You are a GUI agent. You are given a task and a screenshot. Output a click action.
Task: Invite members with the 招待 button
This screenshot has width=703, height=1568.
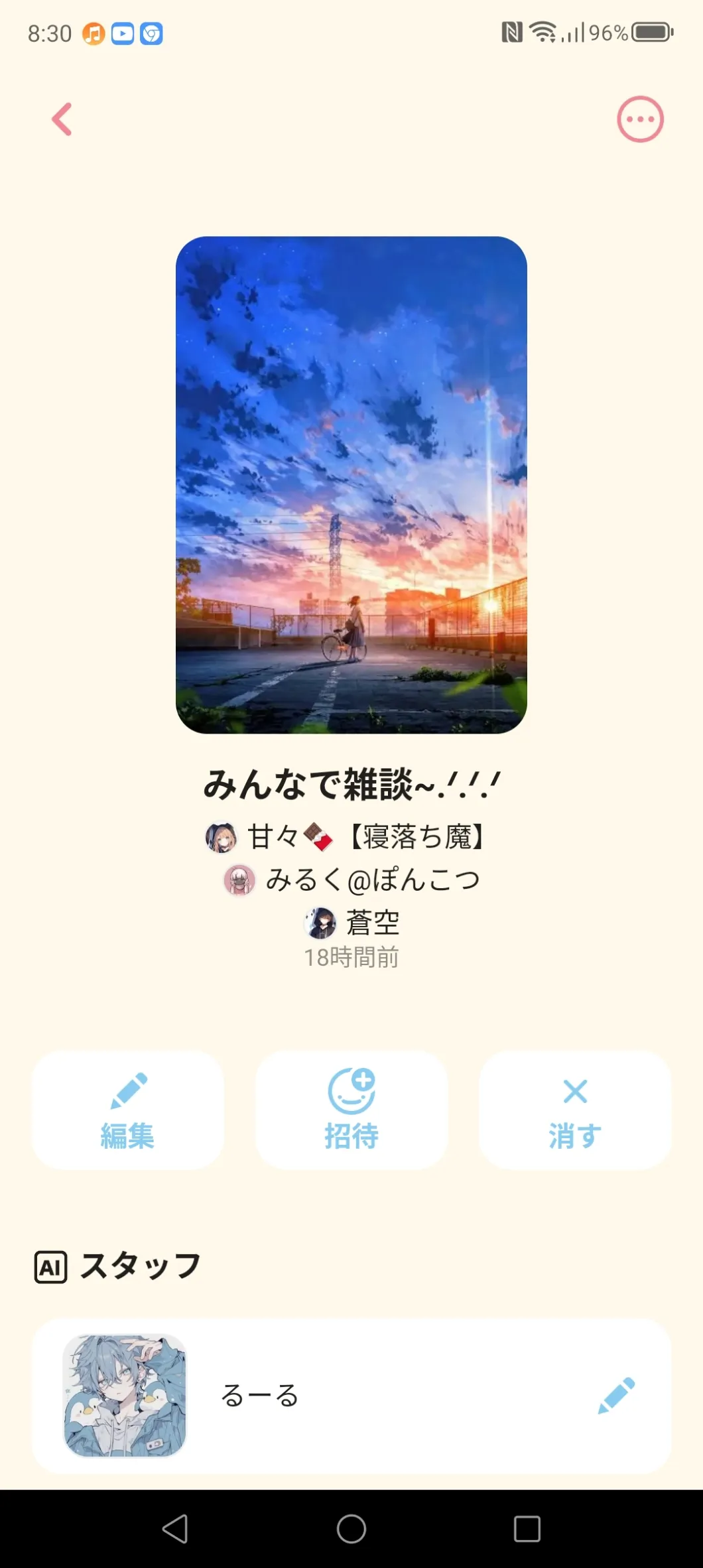click(x=351, y=1110)
